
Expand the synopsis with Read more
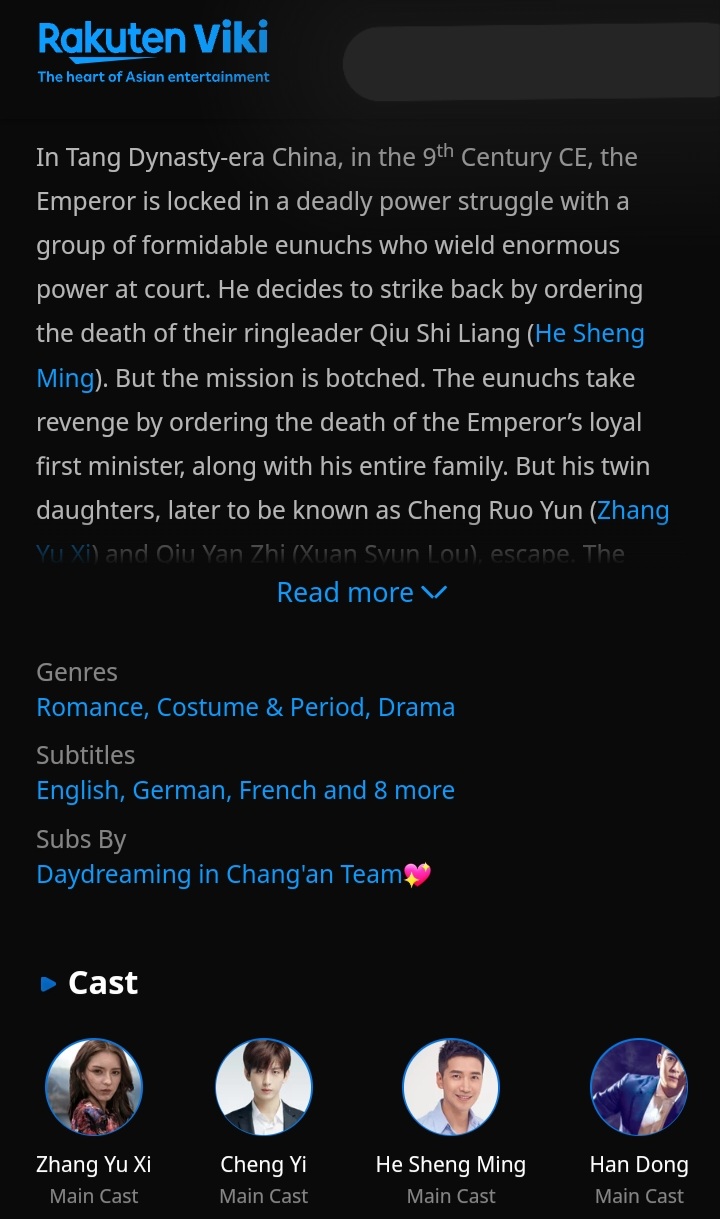click(x=361, y=592)
